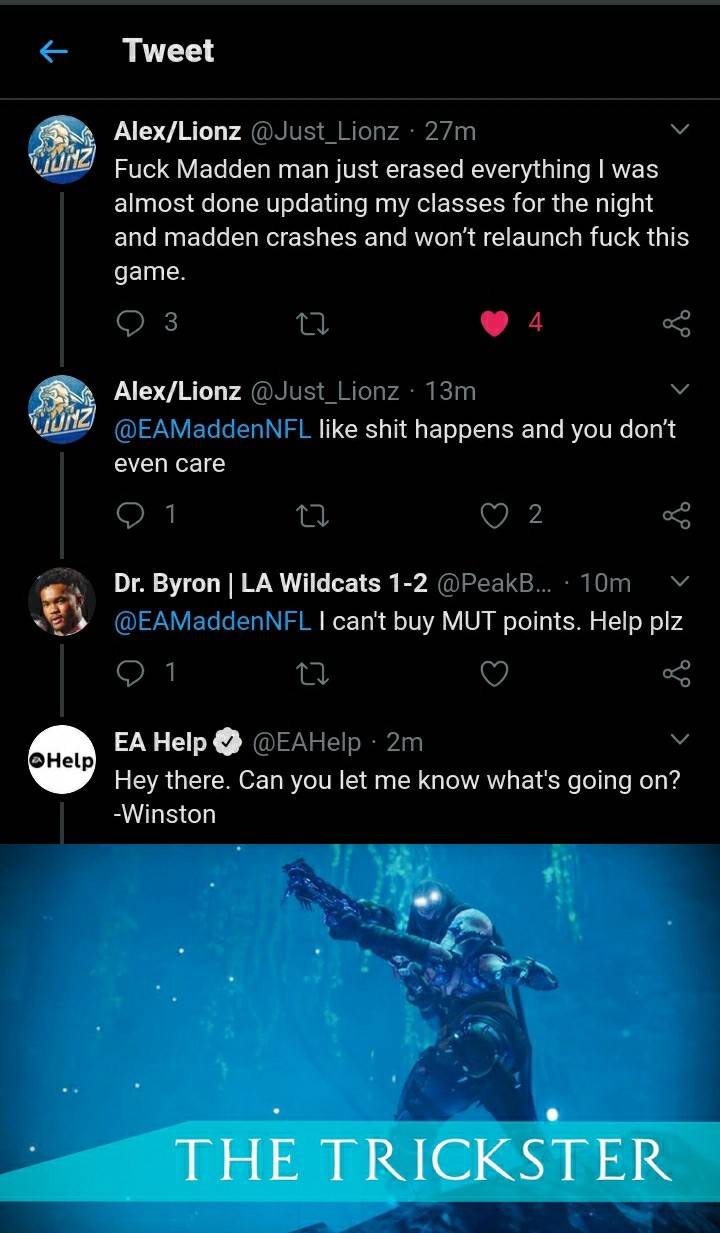Image resolution: width=720 pixels, height=1233 pixels.
Task: Go back from the Tweet screen
Action: 54,52
